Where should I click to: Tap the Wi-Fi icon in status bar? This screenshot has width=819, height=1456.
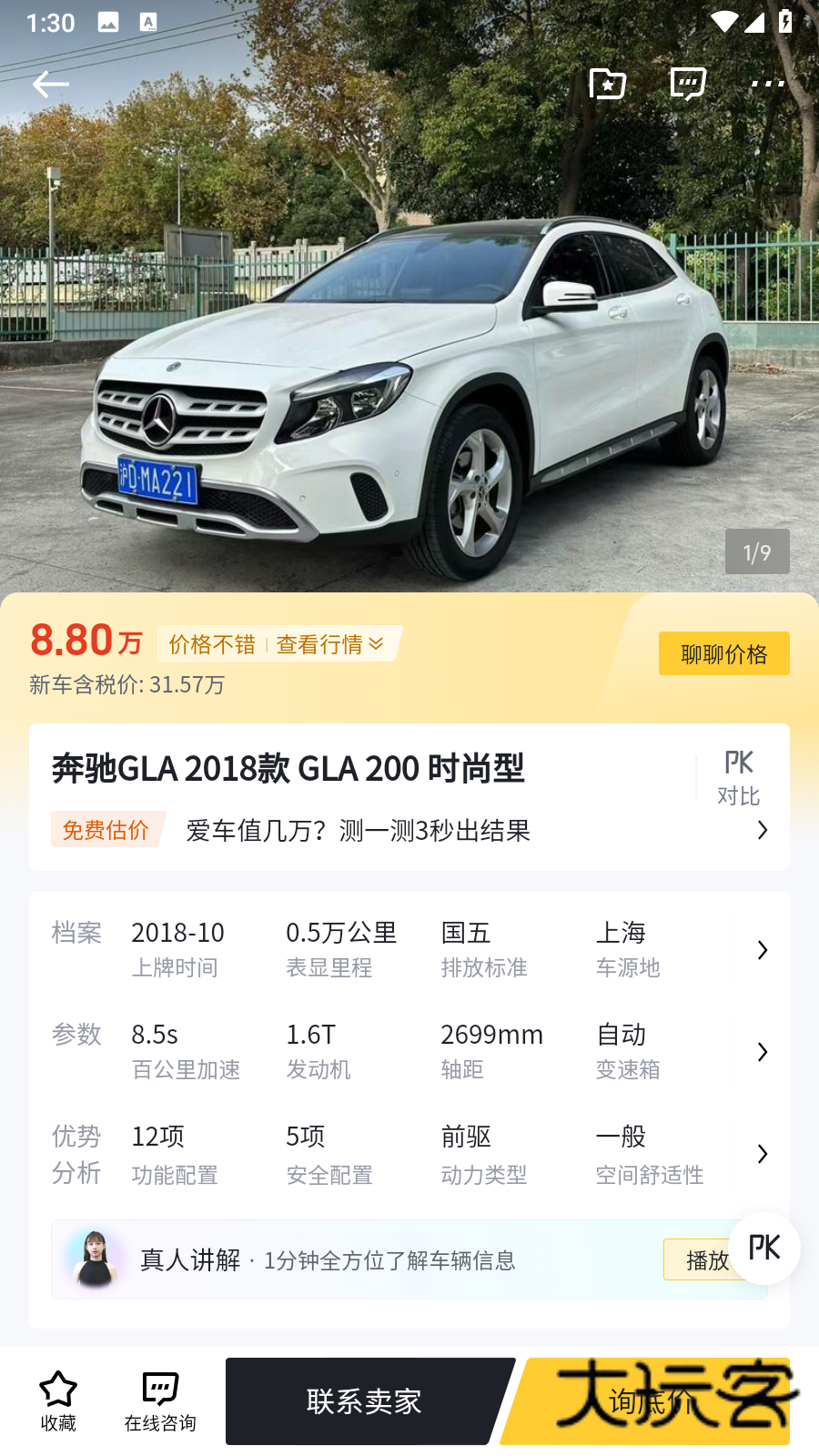723,23
